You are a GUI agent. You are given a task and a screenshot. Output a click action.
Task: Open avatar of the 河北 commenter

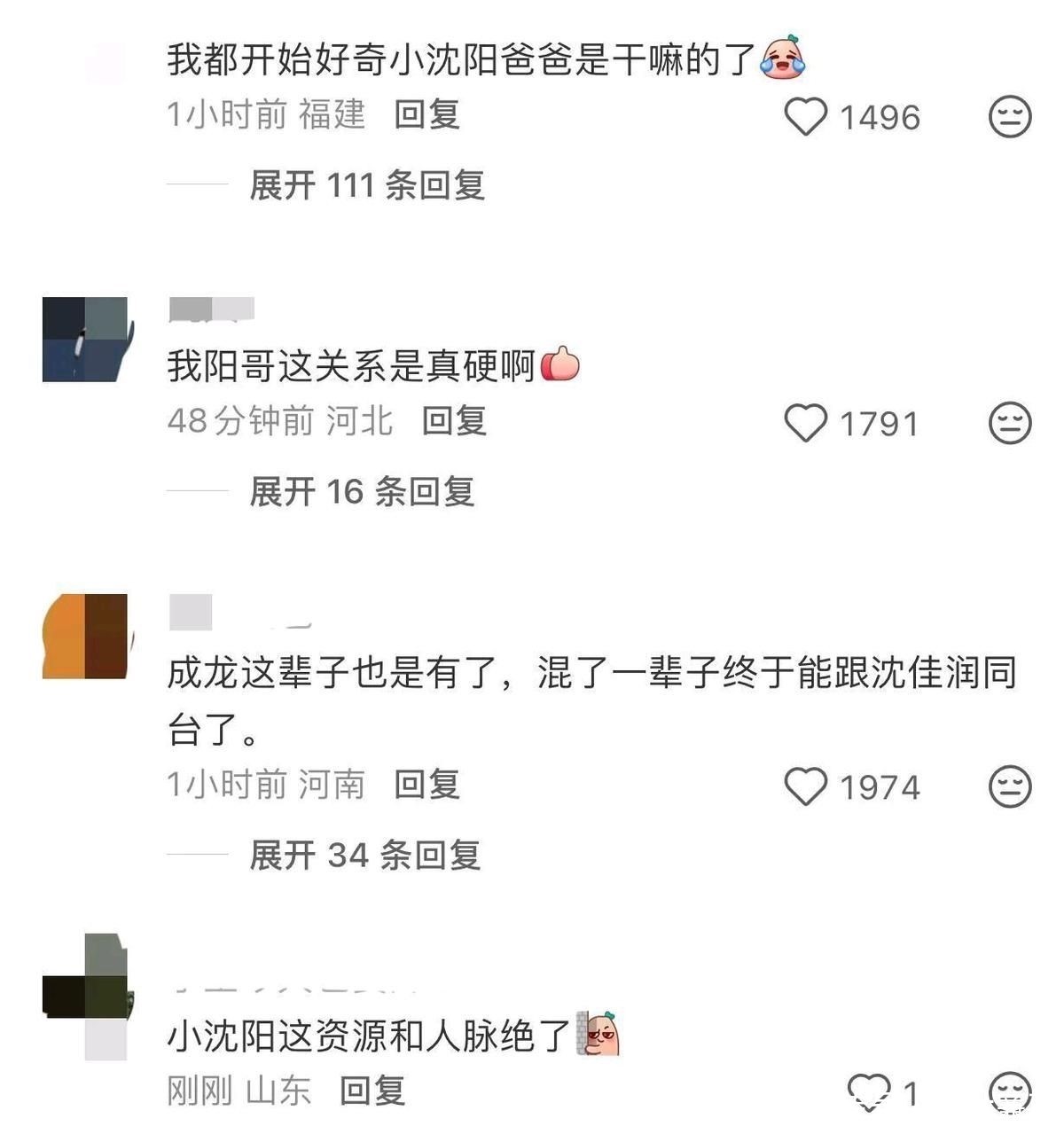tap(85, 340)
